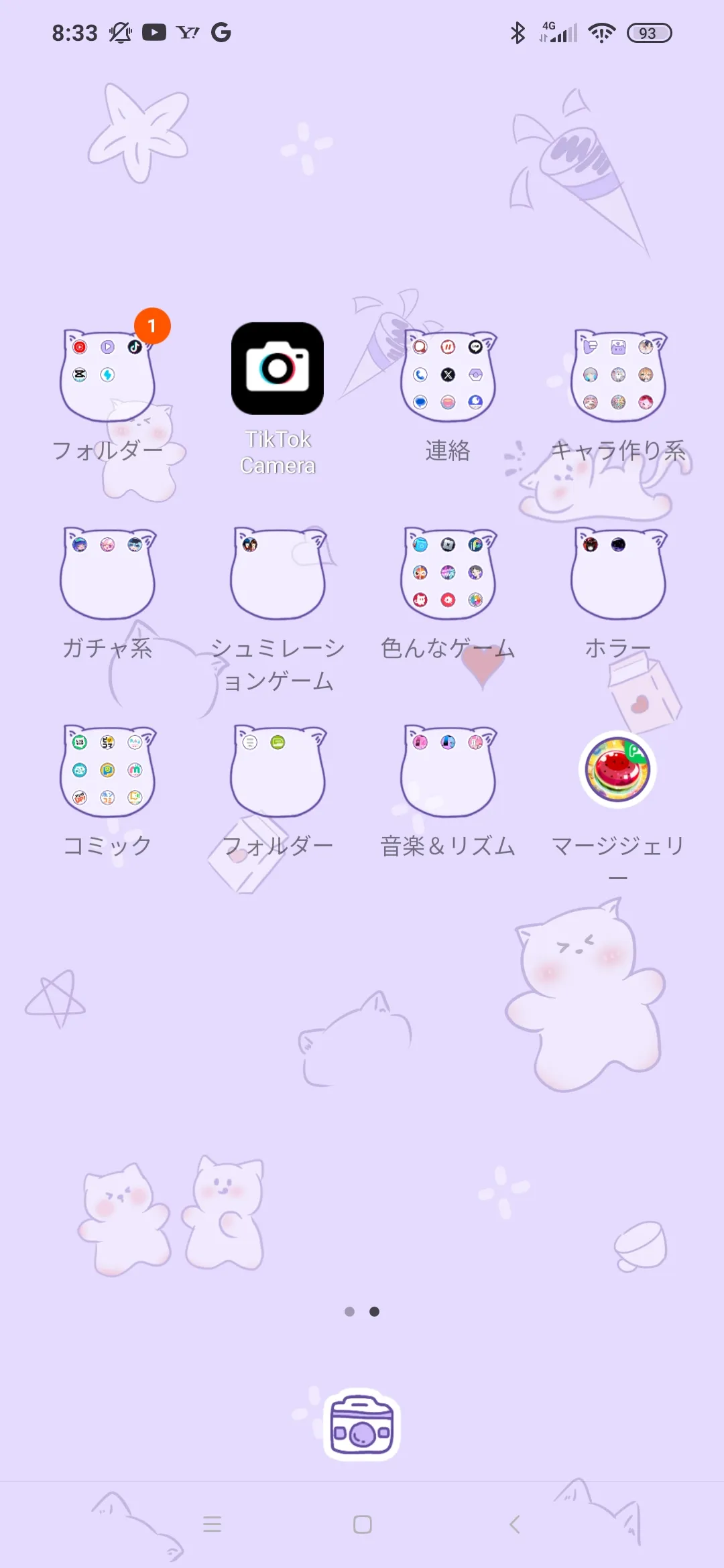This screenshot has width=724, height=1568.
Task: Open the ガチャ系 folder
Action: [107, 573]
